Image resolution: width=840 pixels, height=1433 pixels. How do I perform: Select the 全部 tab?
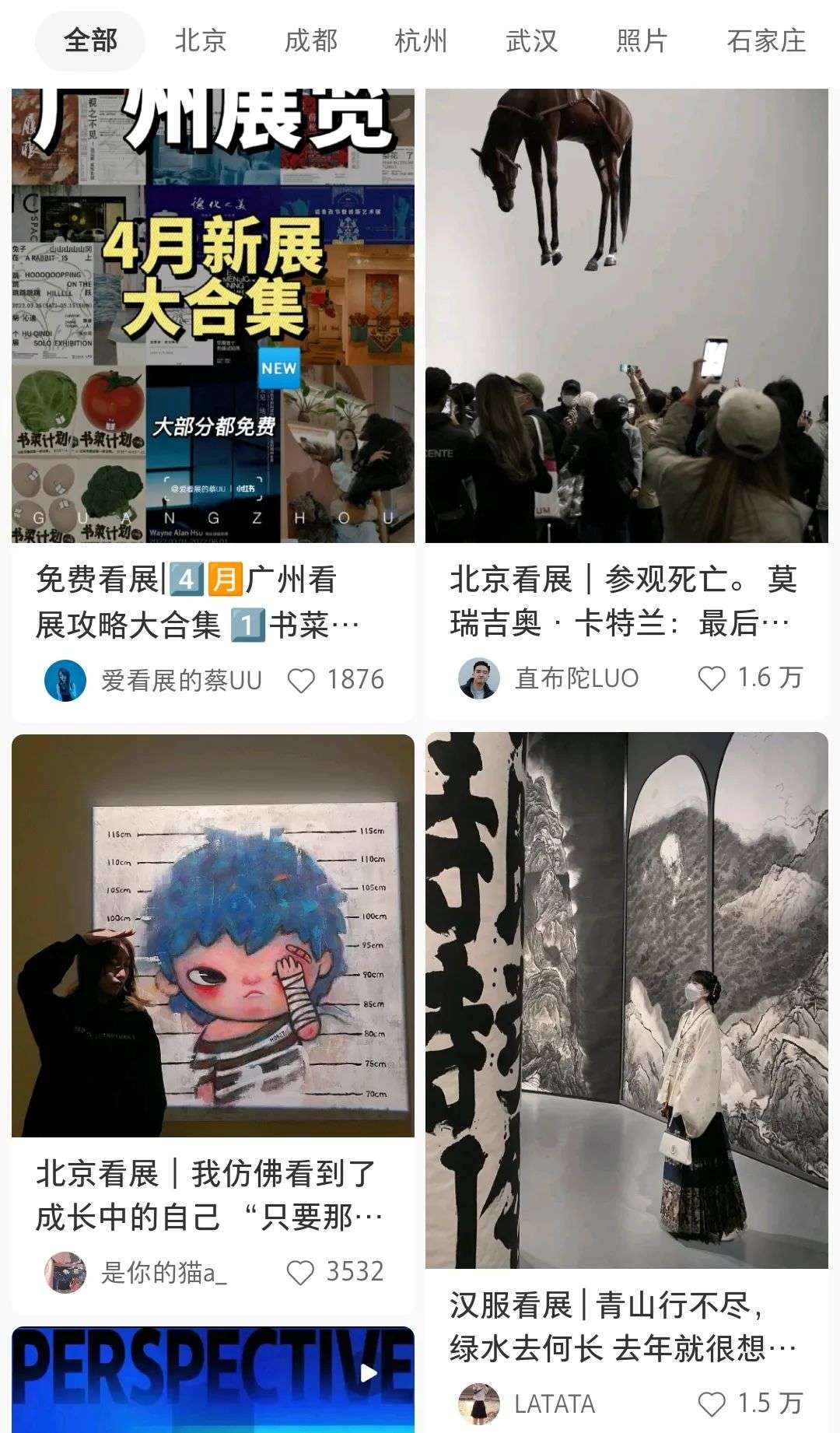[90, 40]
